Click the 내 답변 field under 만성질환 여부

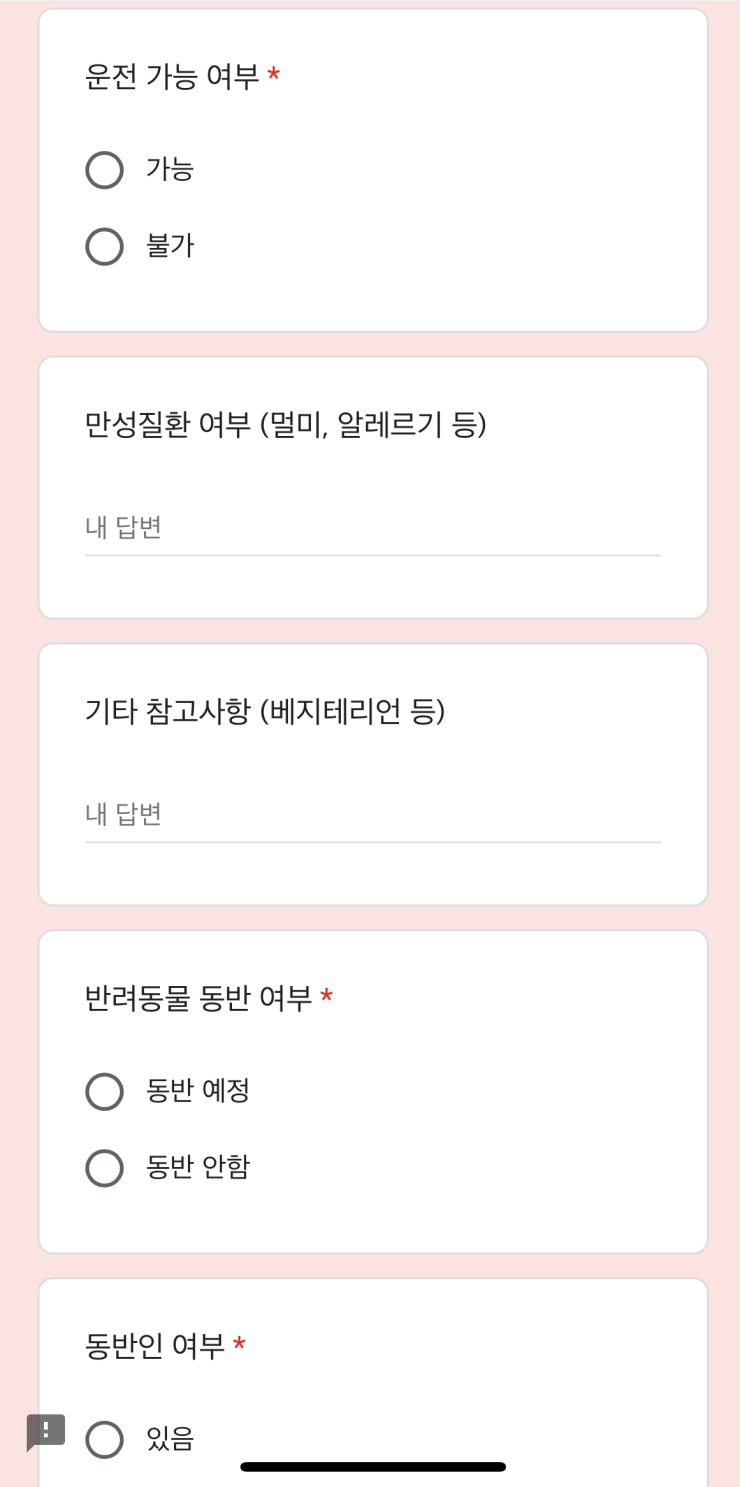[370, 528]
